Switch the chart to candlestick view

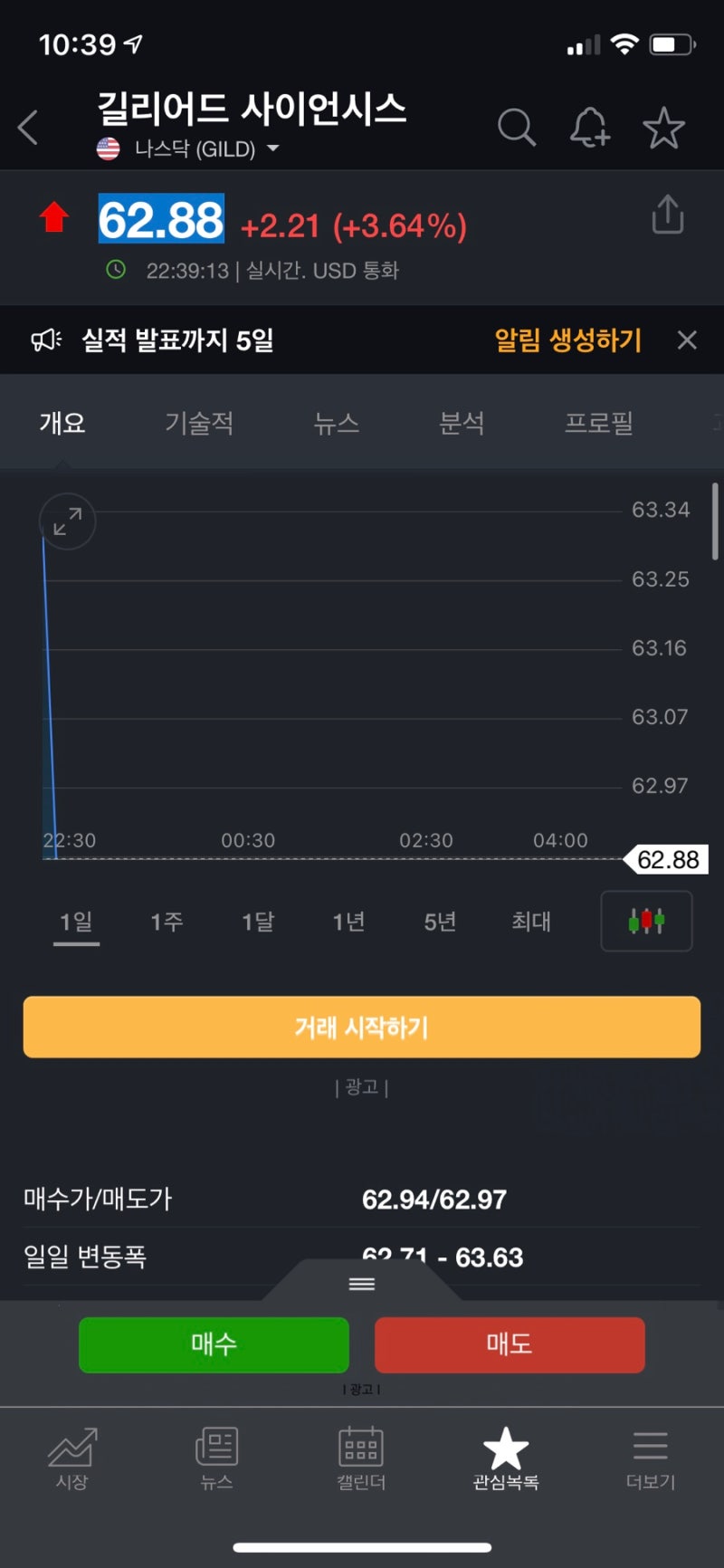point(645,922)
